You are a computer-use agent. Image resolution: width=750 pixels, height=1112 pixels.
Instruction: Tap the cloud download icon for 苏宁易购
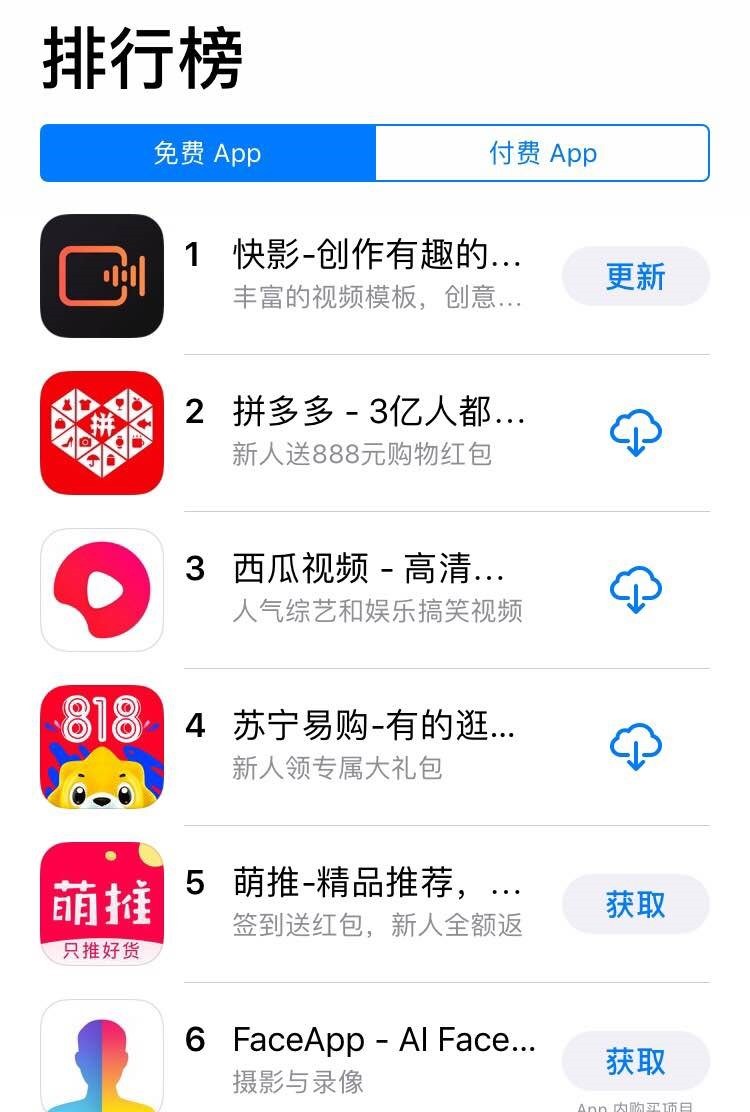(636, 747)
